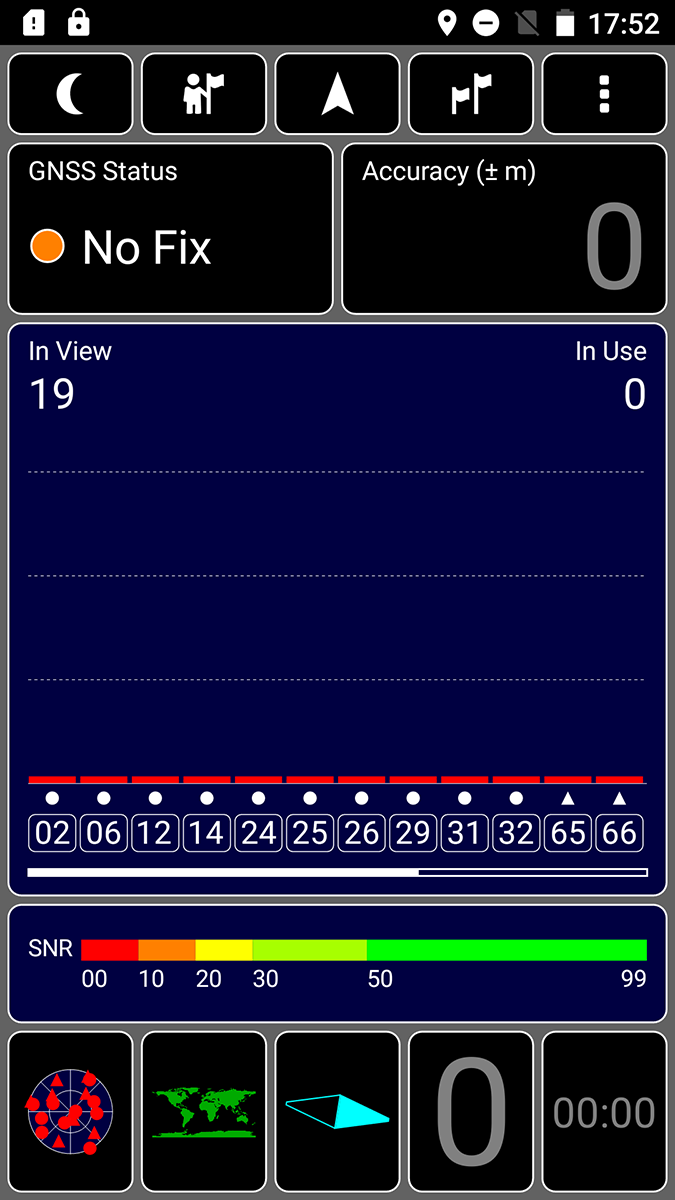The height and width of the screenshot is (1200, 675).
Task: Open the navigation arrow button
Action: pyautogui.click(x=338, y=94)
